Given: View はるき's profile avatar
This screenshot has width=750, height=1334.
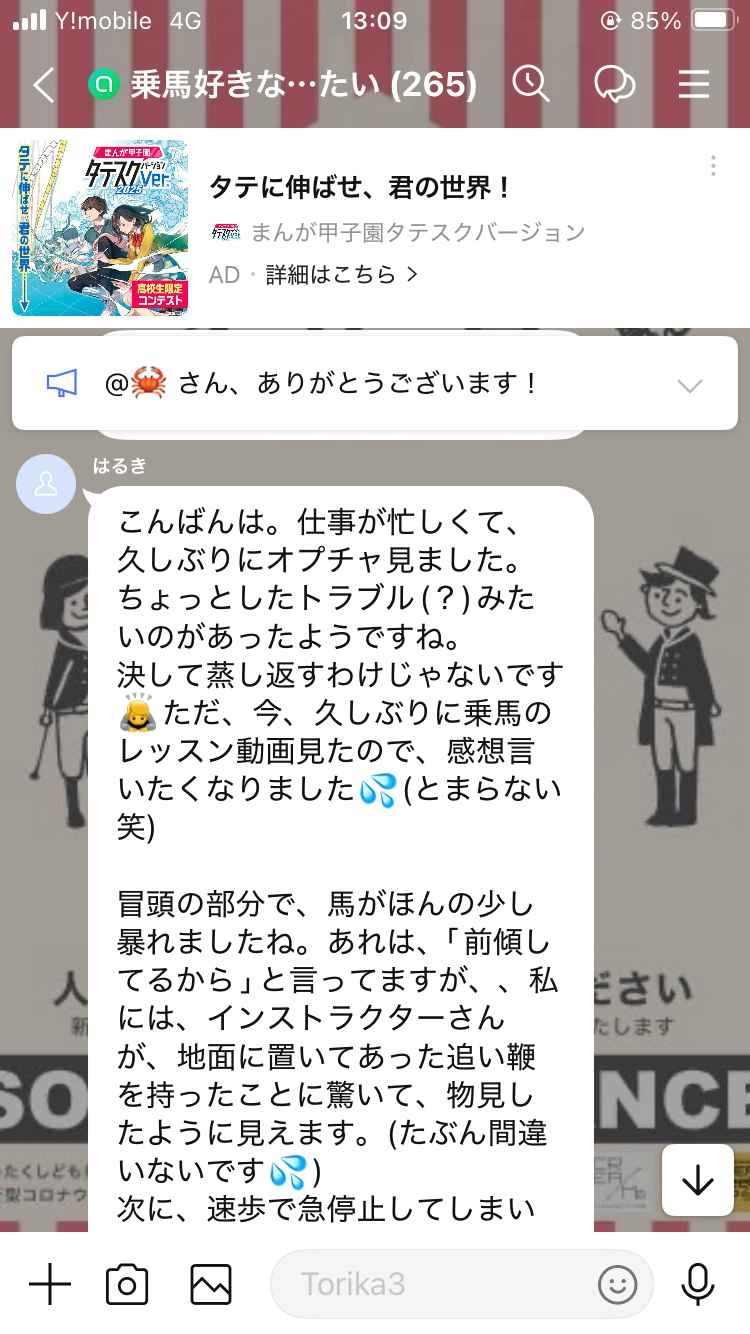Looking at the screenshot, I should (46, 484).
